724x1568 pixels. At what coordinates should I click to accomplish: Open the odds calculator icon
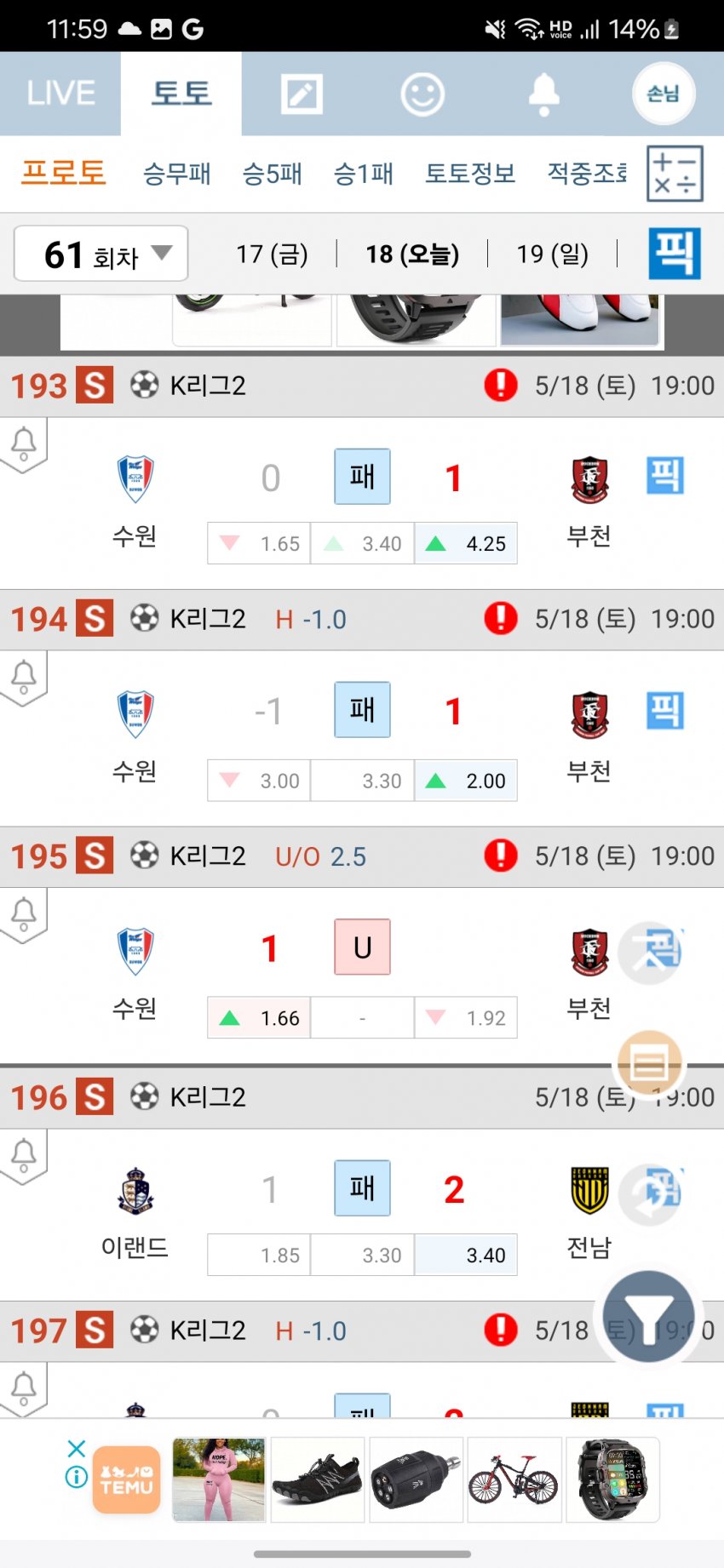point(675,174)
